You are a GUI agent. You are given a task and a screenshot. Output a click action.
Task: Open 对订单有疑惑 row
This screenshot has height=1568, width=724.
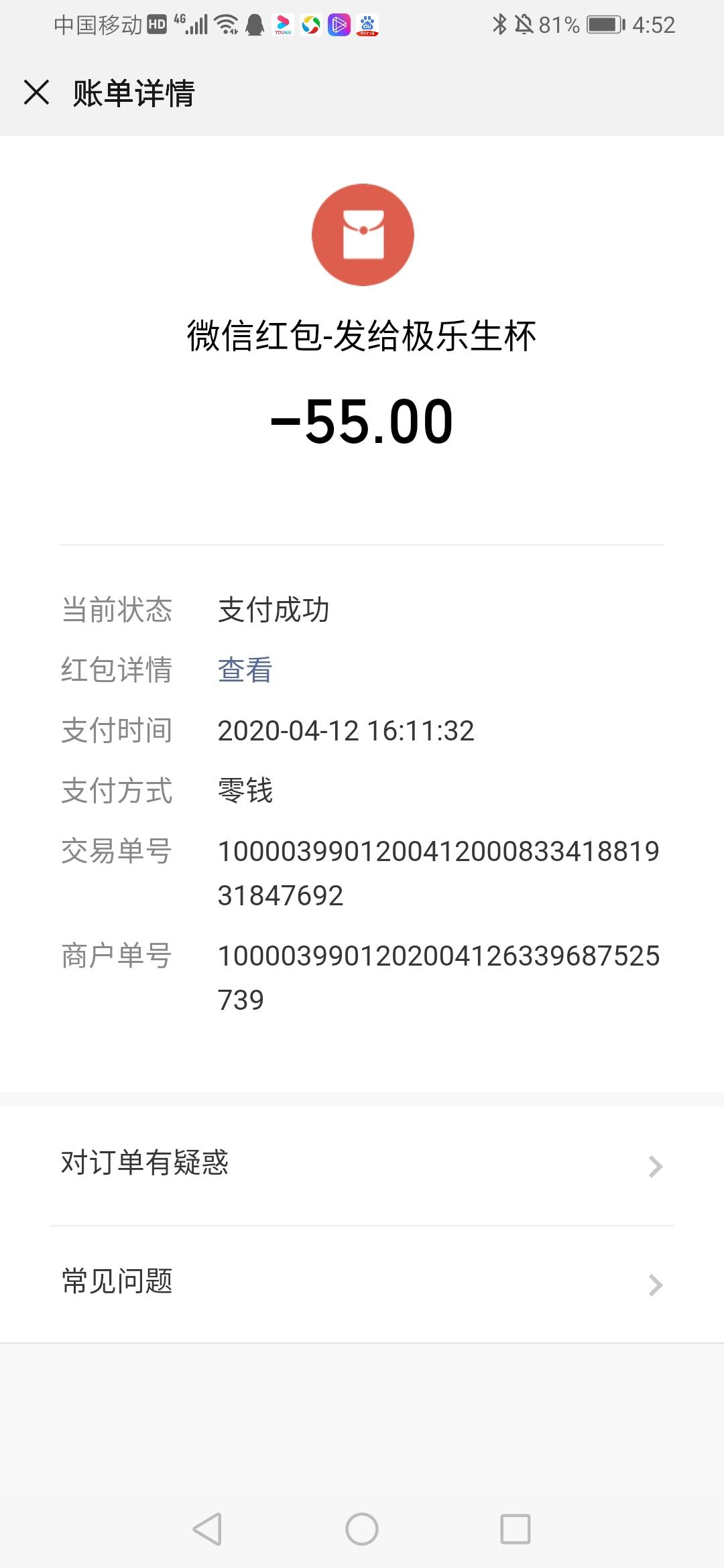(362, 1165)
